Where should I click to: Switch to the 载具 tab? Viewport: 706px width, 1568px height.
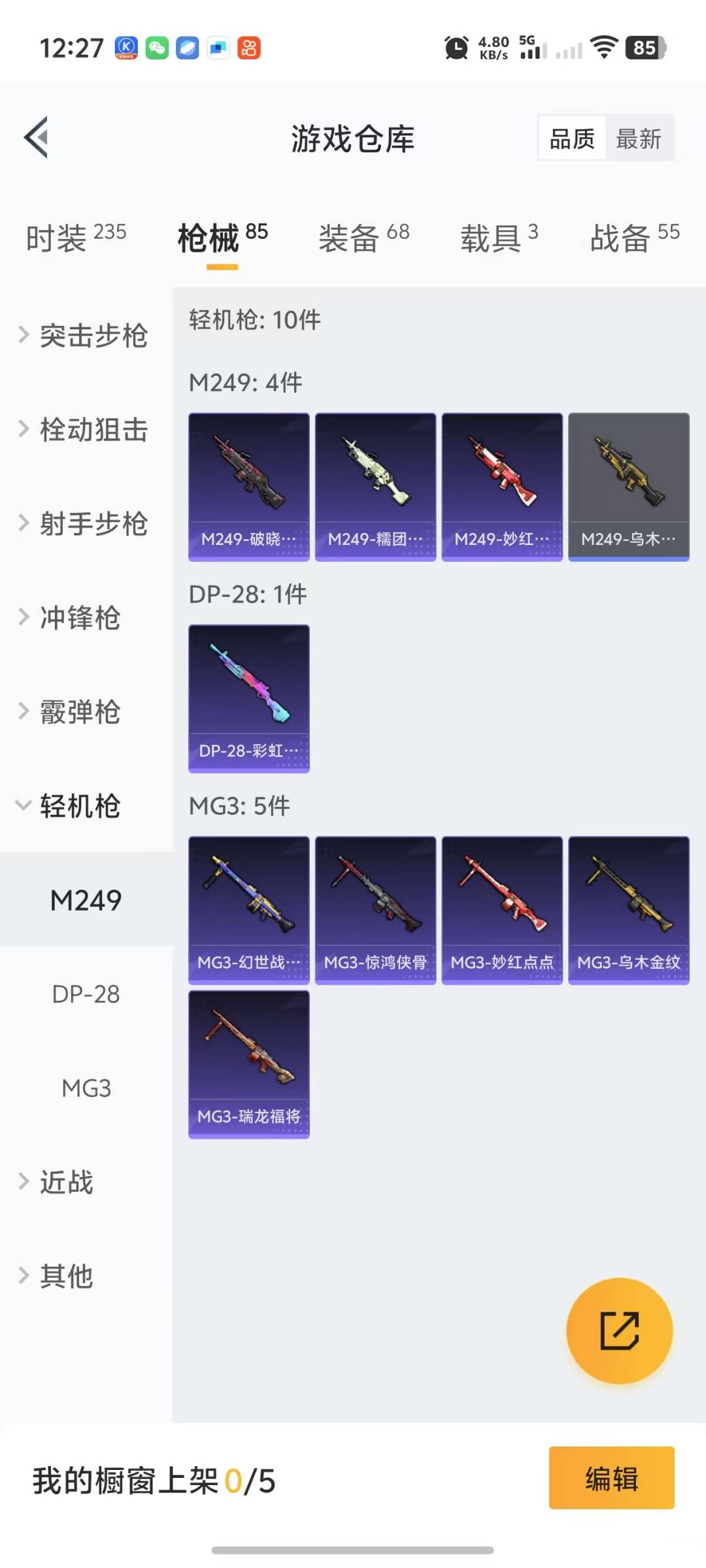click(x=499, y=237)
